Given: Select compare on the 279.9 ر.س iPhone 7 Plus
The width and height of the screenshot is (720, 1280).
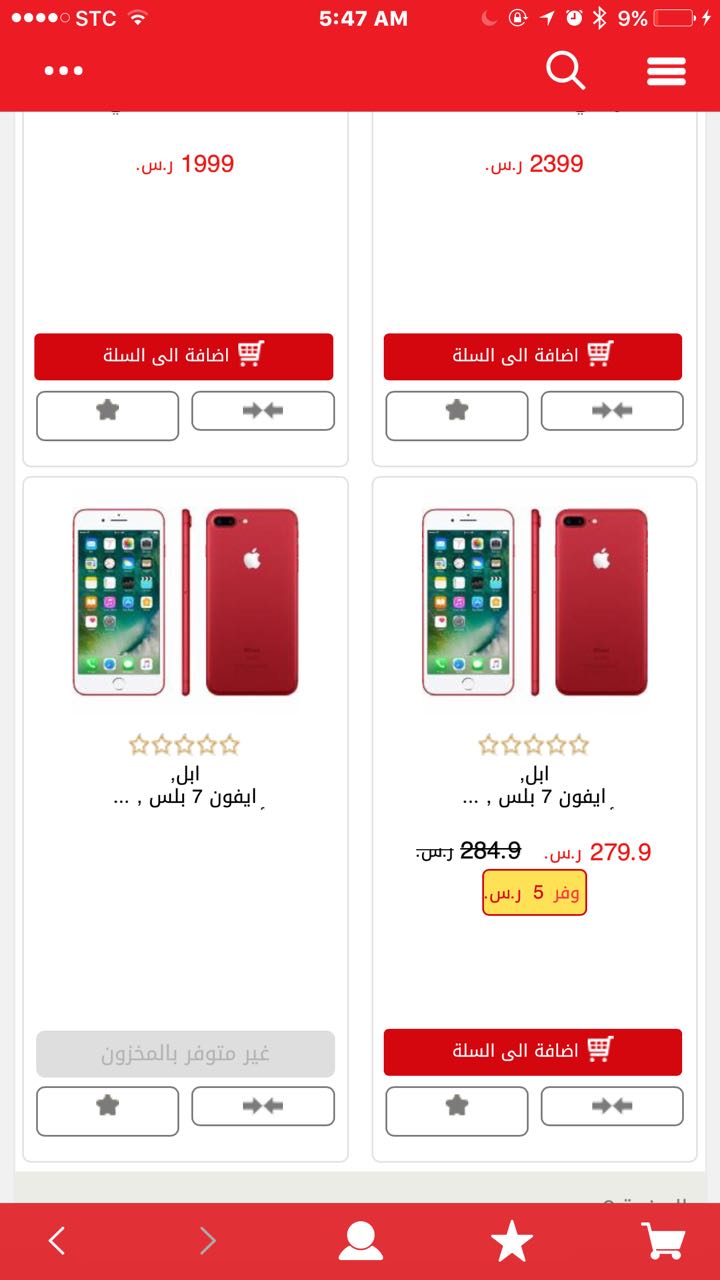Looking at the screenshot, I should 612,1106.
